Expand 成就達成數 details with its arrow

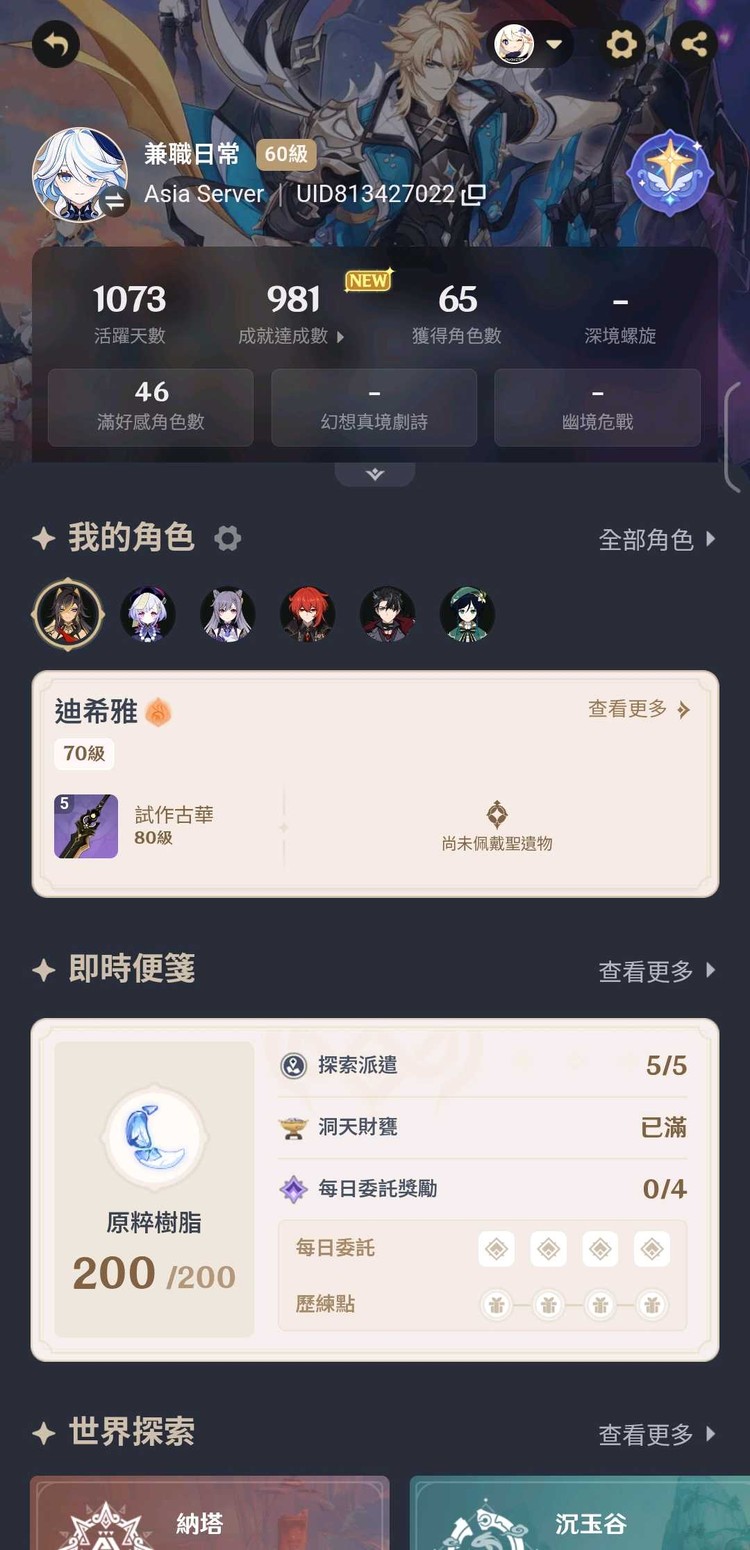coord(339,336)
